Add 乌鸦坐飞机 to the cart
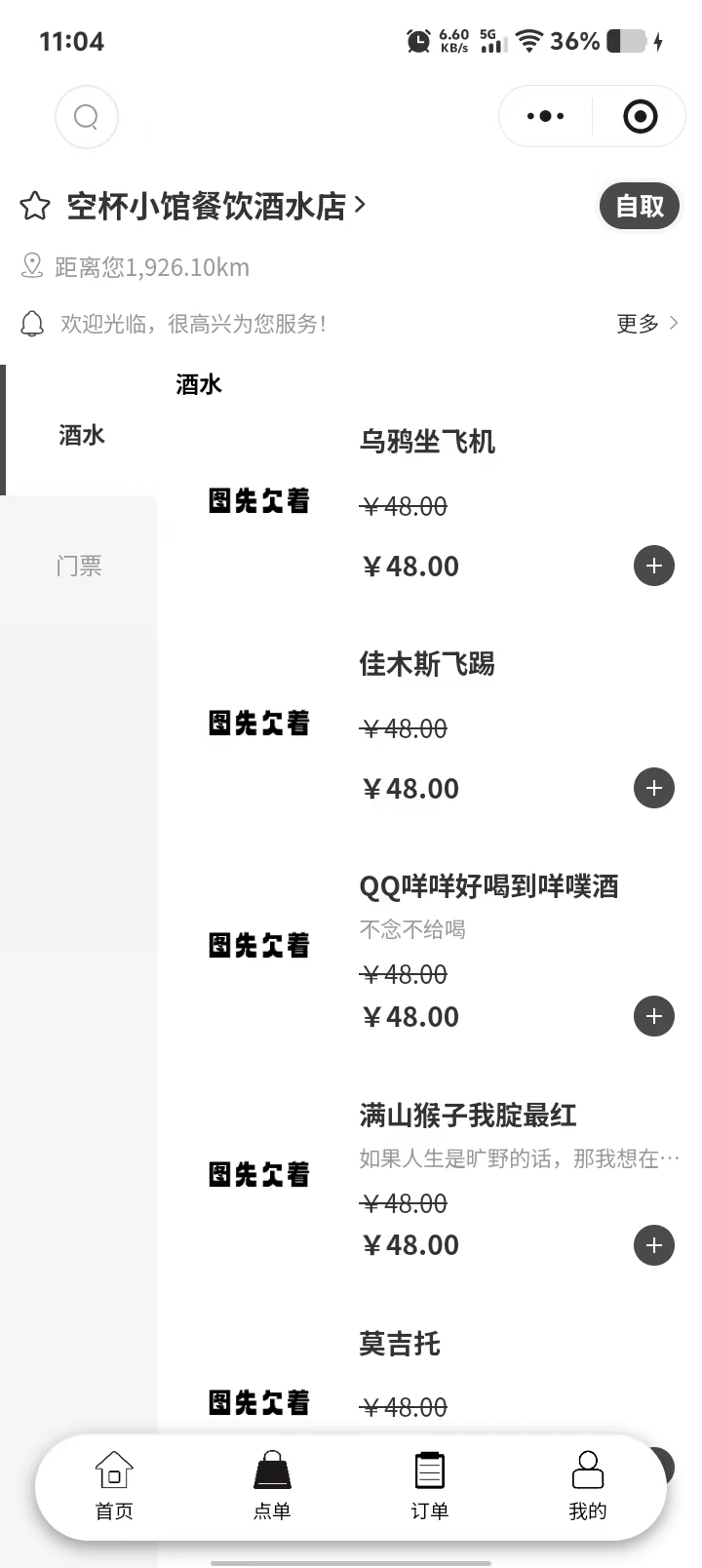The height and width of the screenshot is (1568, 702). pos(654,566)
